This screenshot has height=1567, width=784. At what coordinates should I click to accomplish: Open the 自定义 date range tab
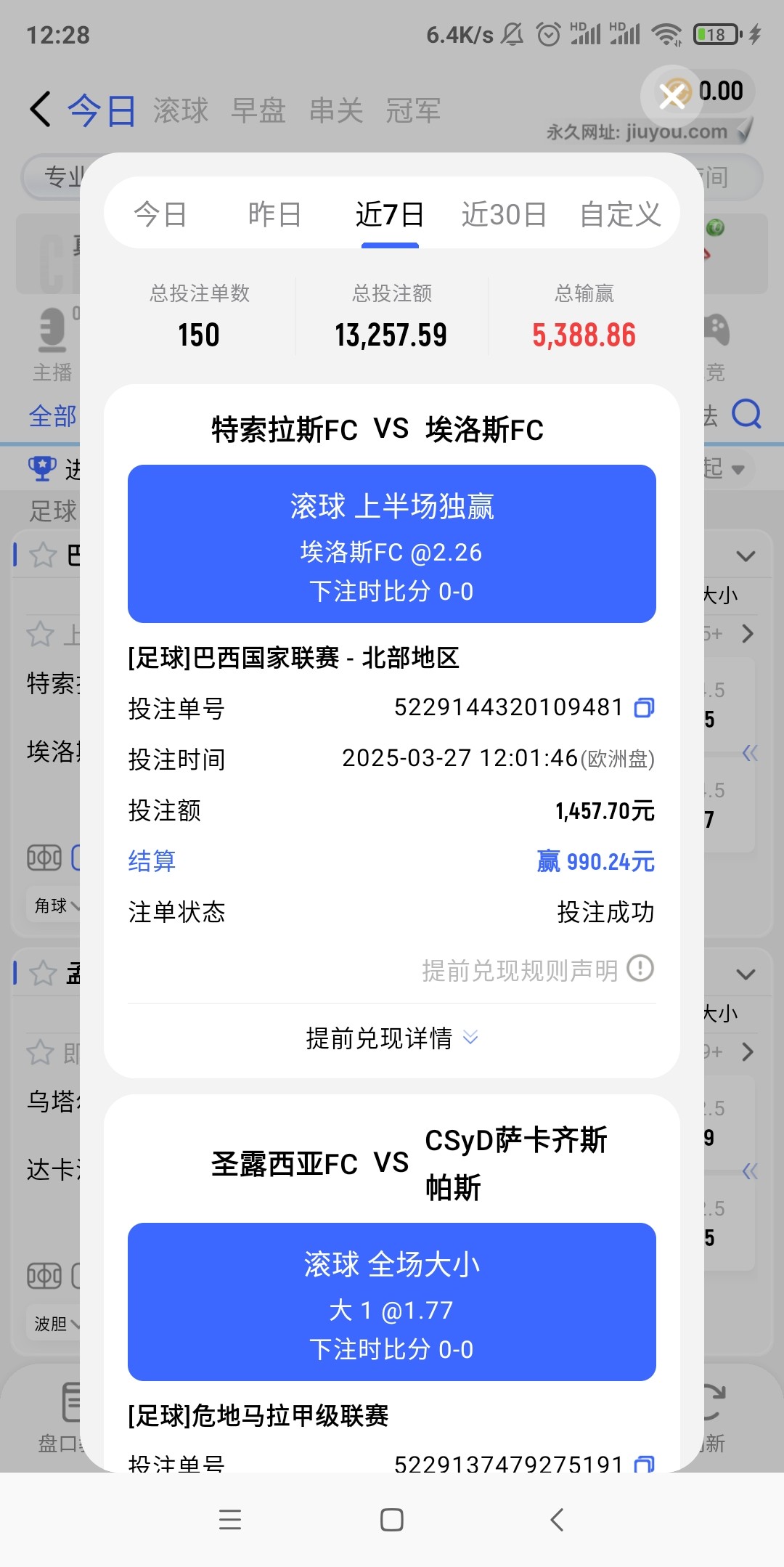click(620, 215)
